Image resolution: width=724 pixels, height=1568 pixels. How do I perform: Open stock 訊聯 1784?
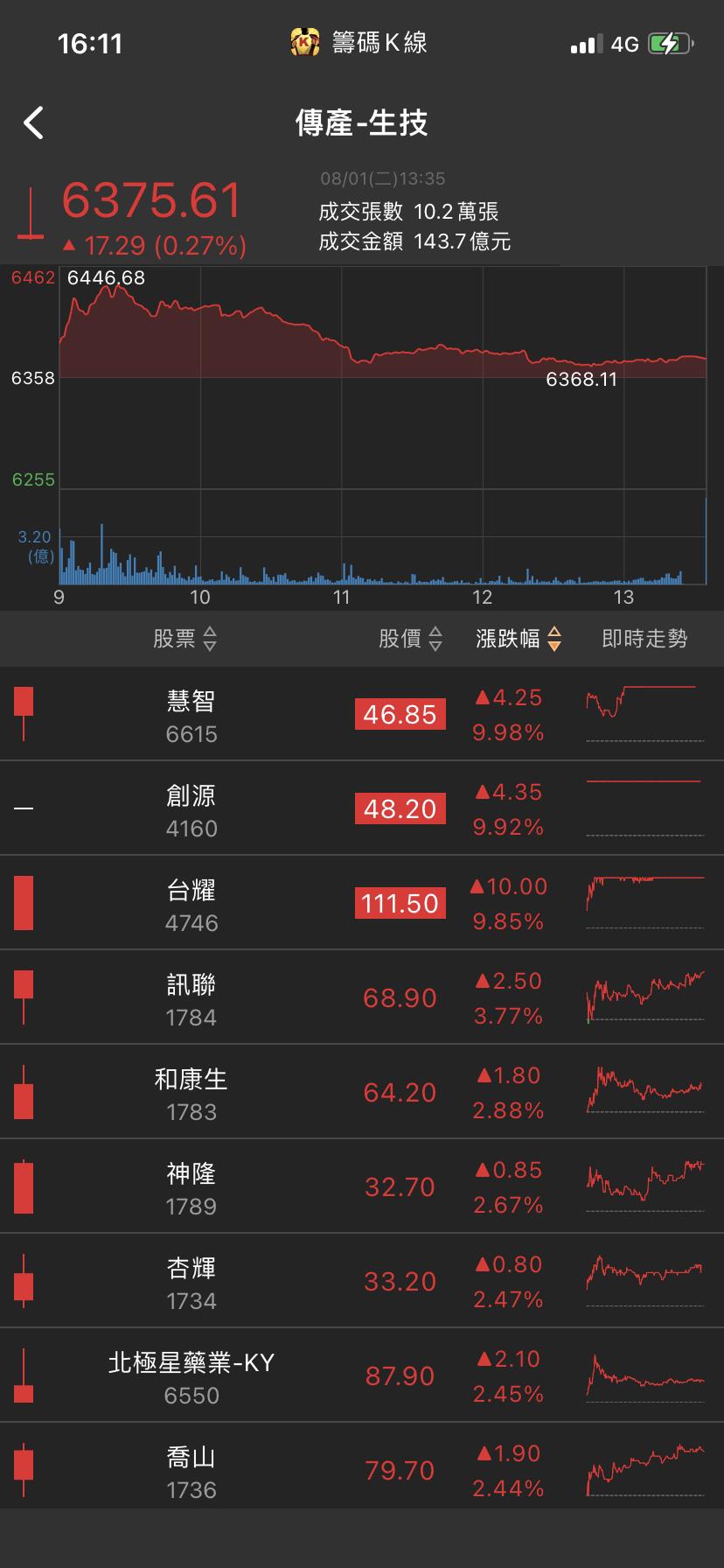pos(362,997)
